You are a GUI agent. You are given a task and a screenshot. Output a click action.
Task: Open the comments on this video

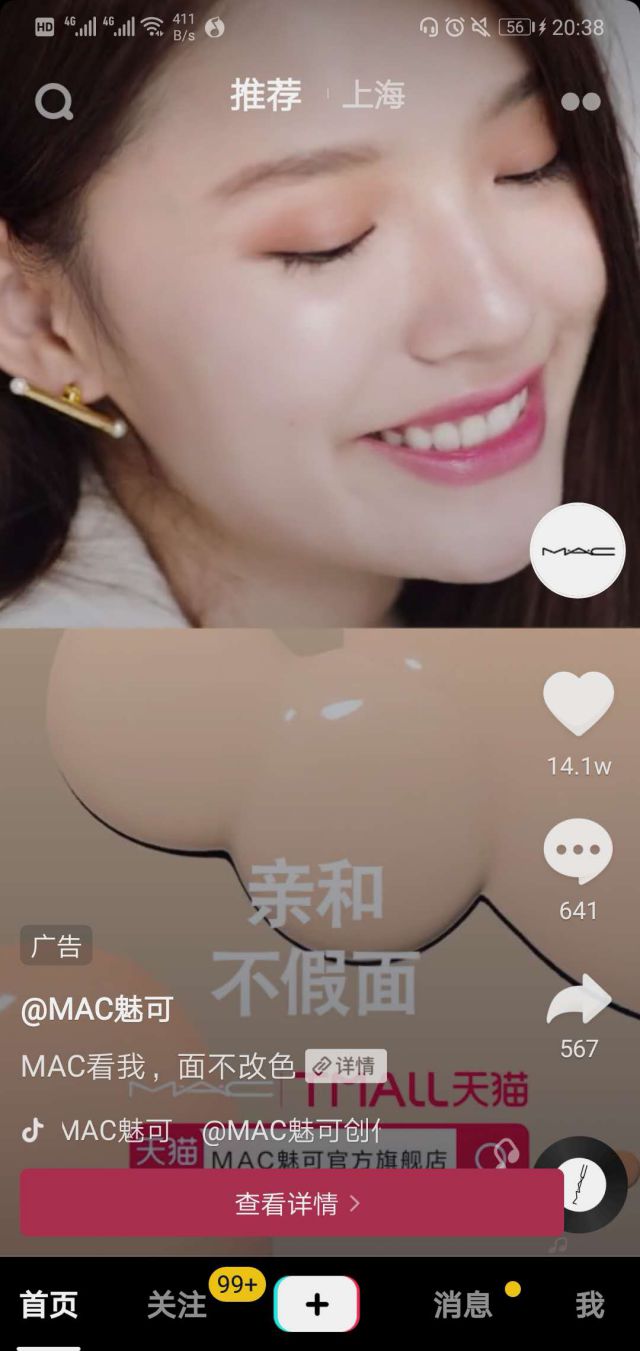tap(578, 851)
